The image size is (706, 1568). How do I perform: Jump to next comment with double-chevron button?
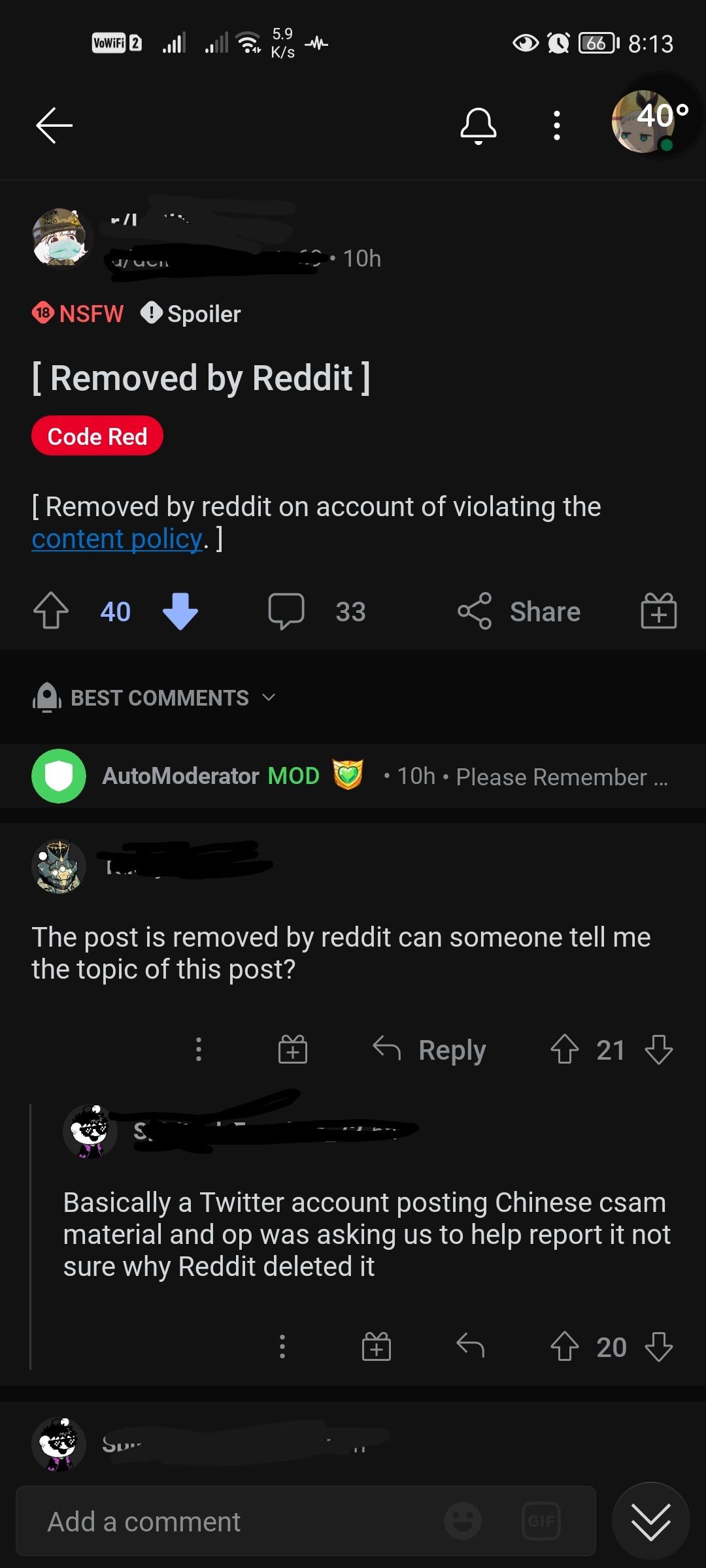click(x=650, y=1521)
